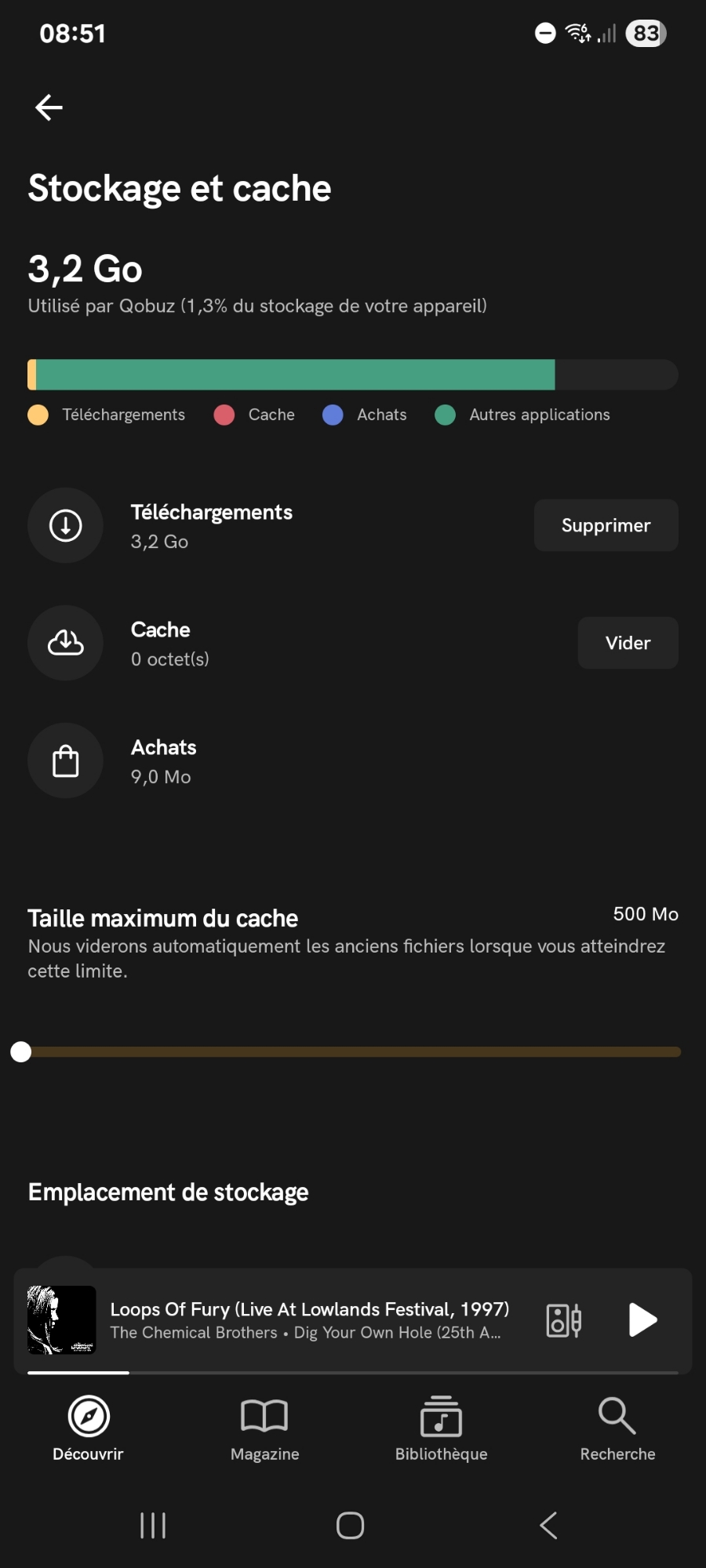Screen dimensions: 706x1568
Task: Open the system recent apps view
Action: pyautogui.click(x=153, y=1526)
